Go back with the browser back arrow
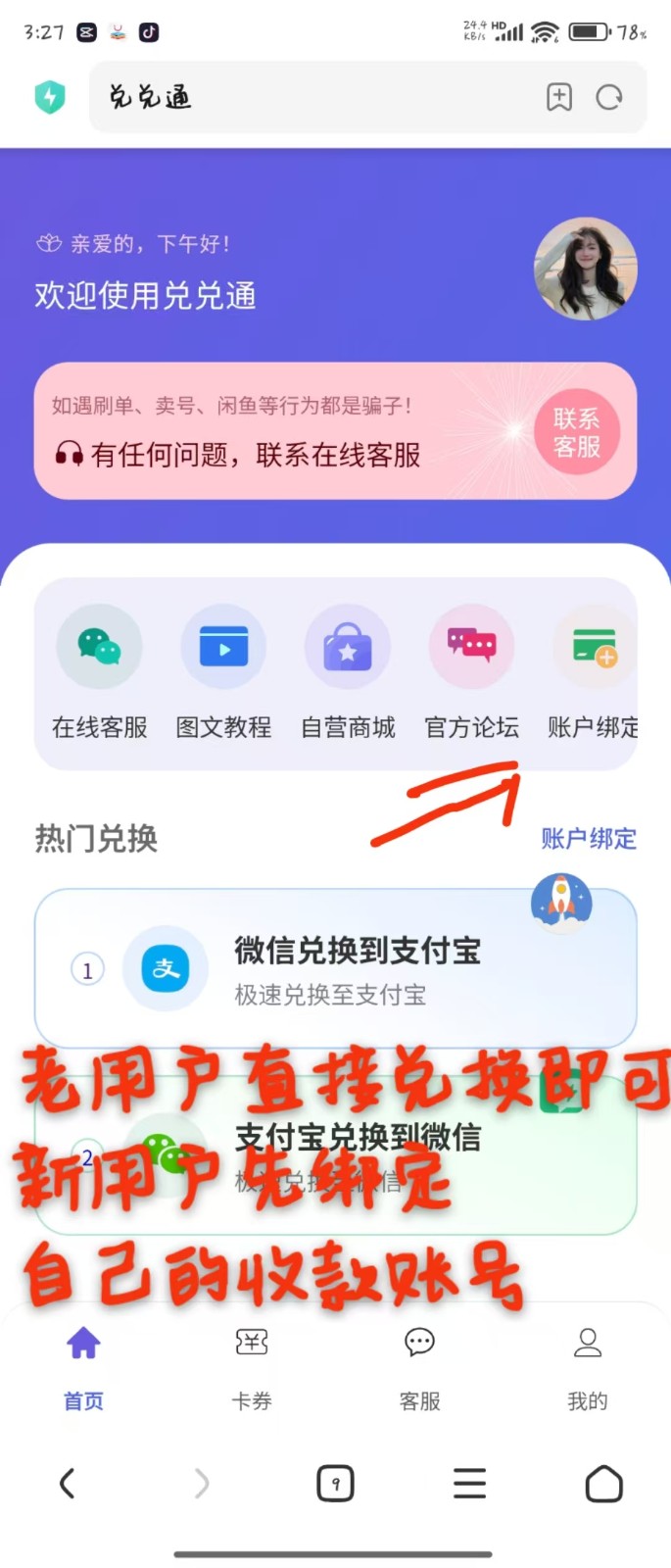The height and width of the screenshot is (1568, 671). (67, 1484)
